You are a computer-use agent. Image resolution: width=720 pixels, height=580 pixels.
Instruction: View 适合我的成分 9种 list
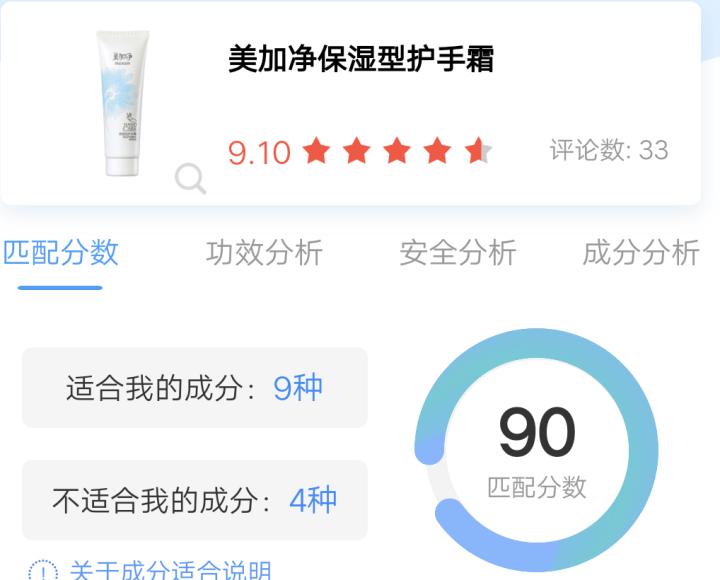click(195, 388)
